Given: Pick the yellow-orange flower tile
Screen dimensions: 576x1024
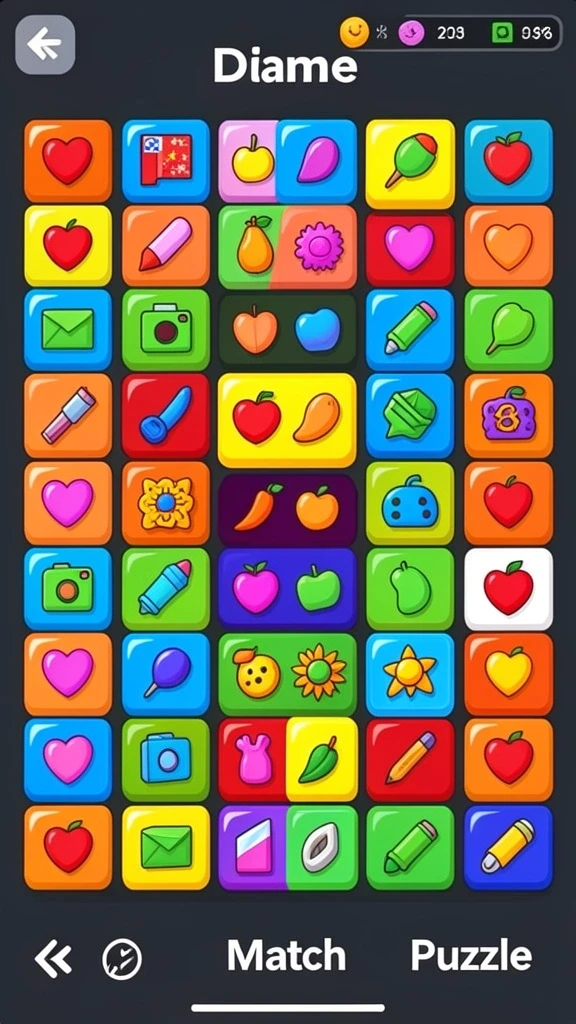Looking at the screenshot, I should [x=166, y=503].
